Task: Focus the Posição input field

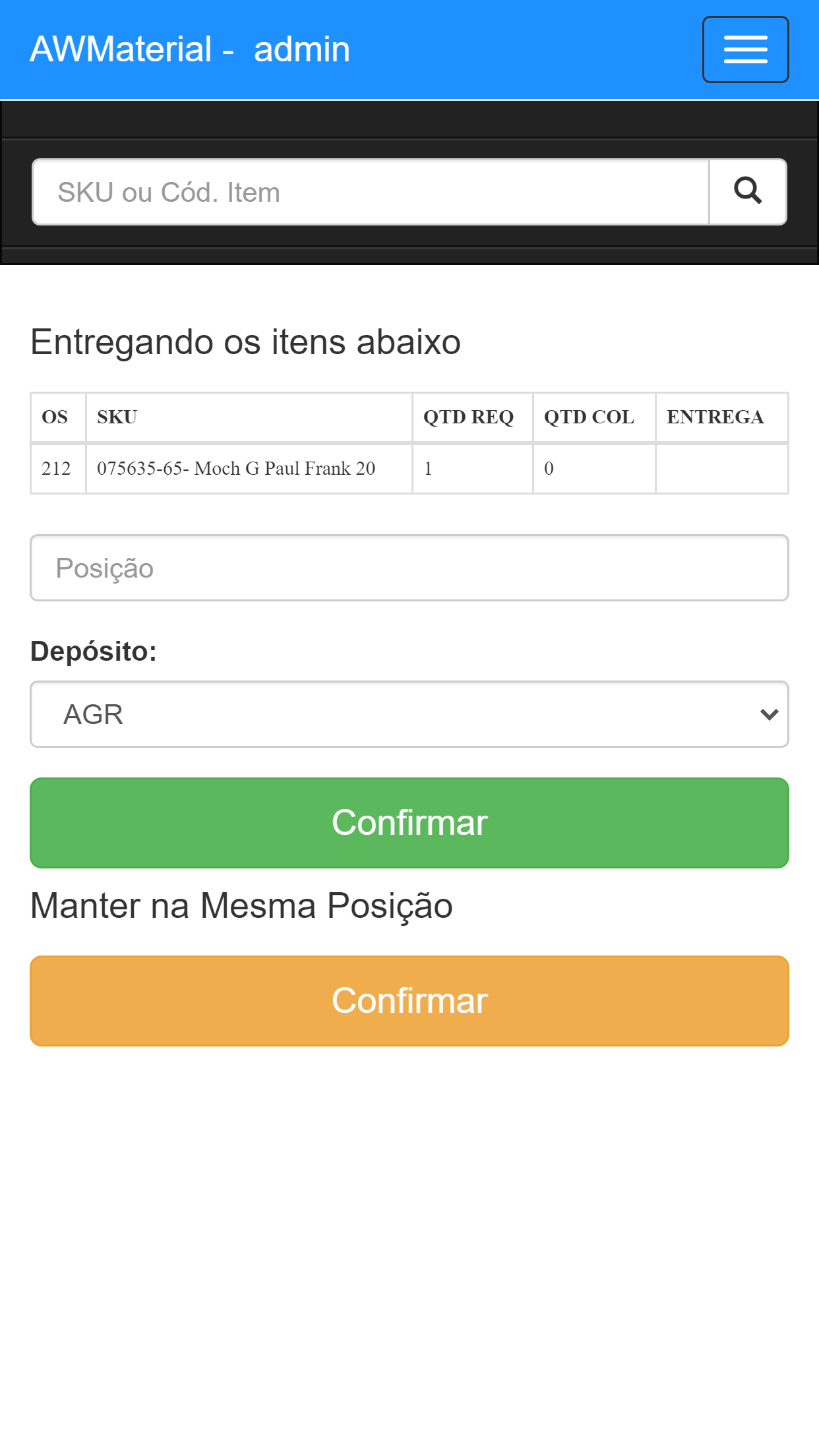Action: pos(409,568)
